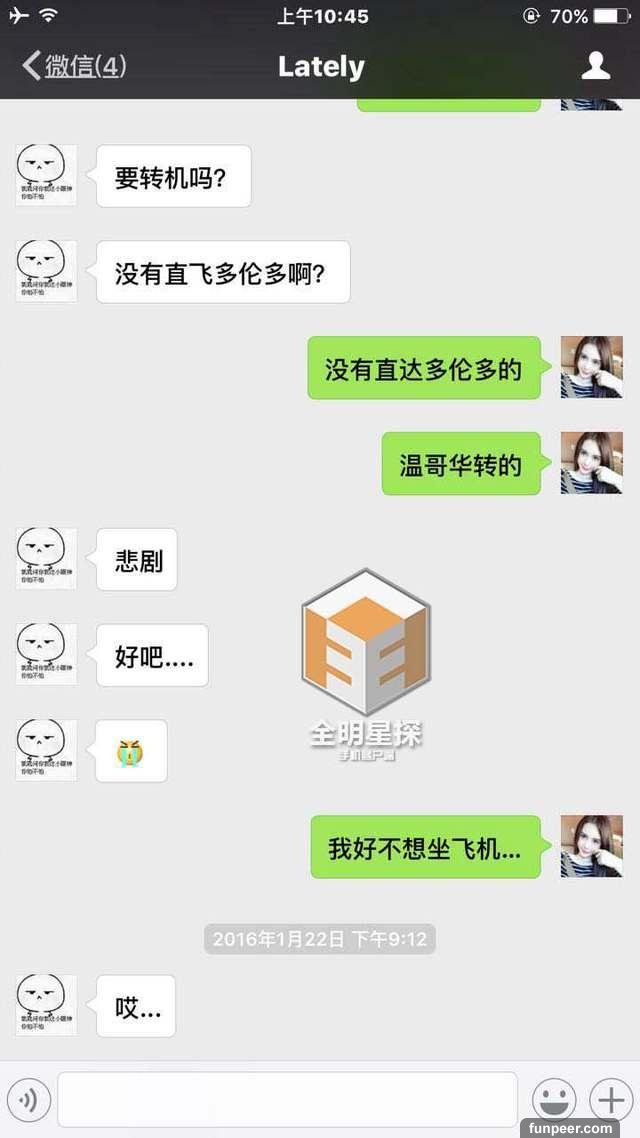Tap the message text field

(x=287, y=1100)
